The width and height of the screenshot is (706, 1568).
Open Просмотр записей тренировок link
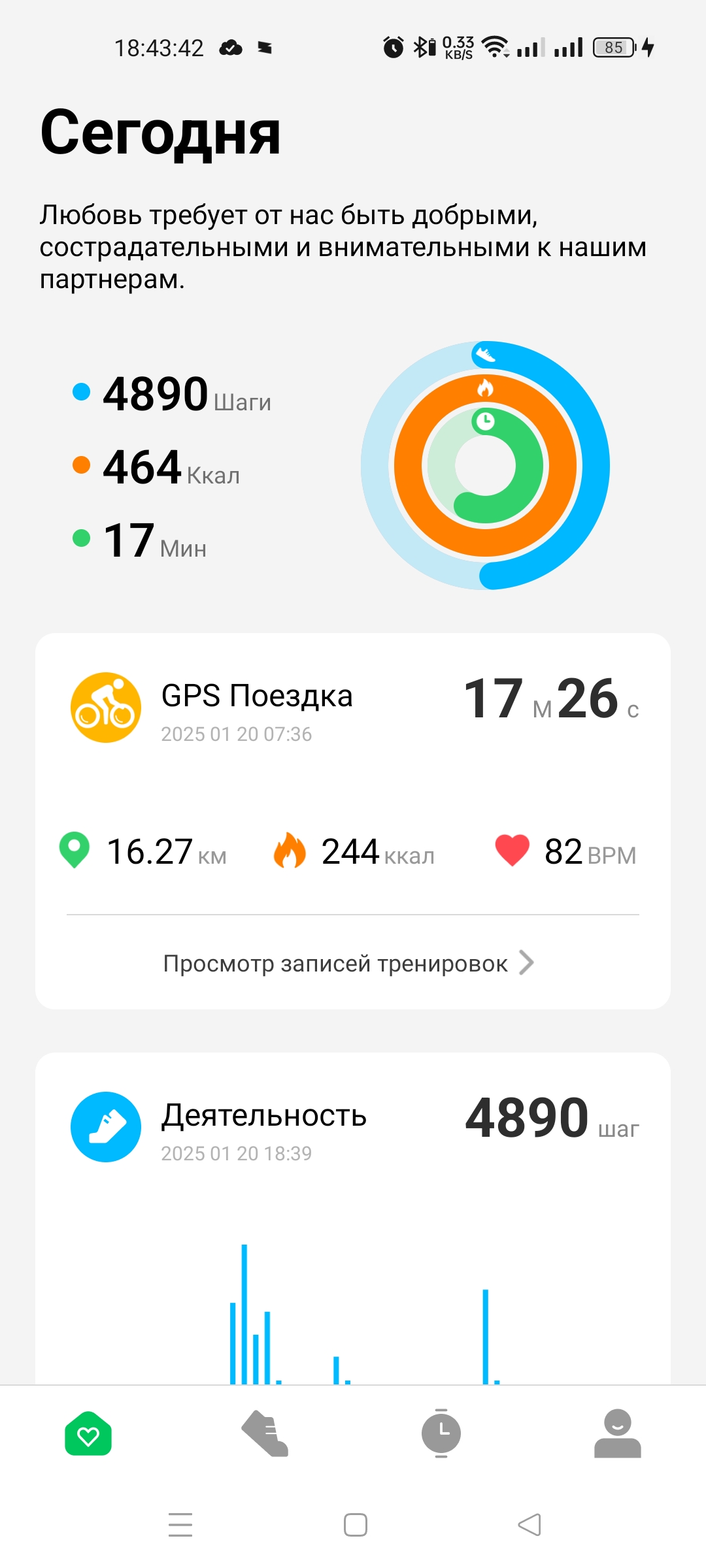pyautogui.click(x=348, y=963)
